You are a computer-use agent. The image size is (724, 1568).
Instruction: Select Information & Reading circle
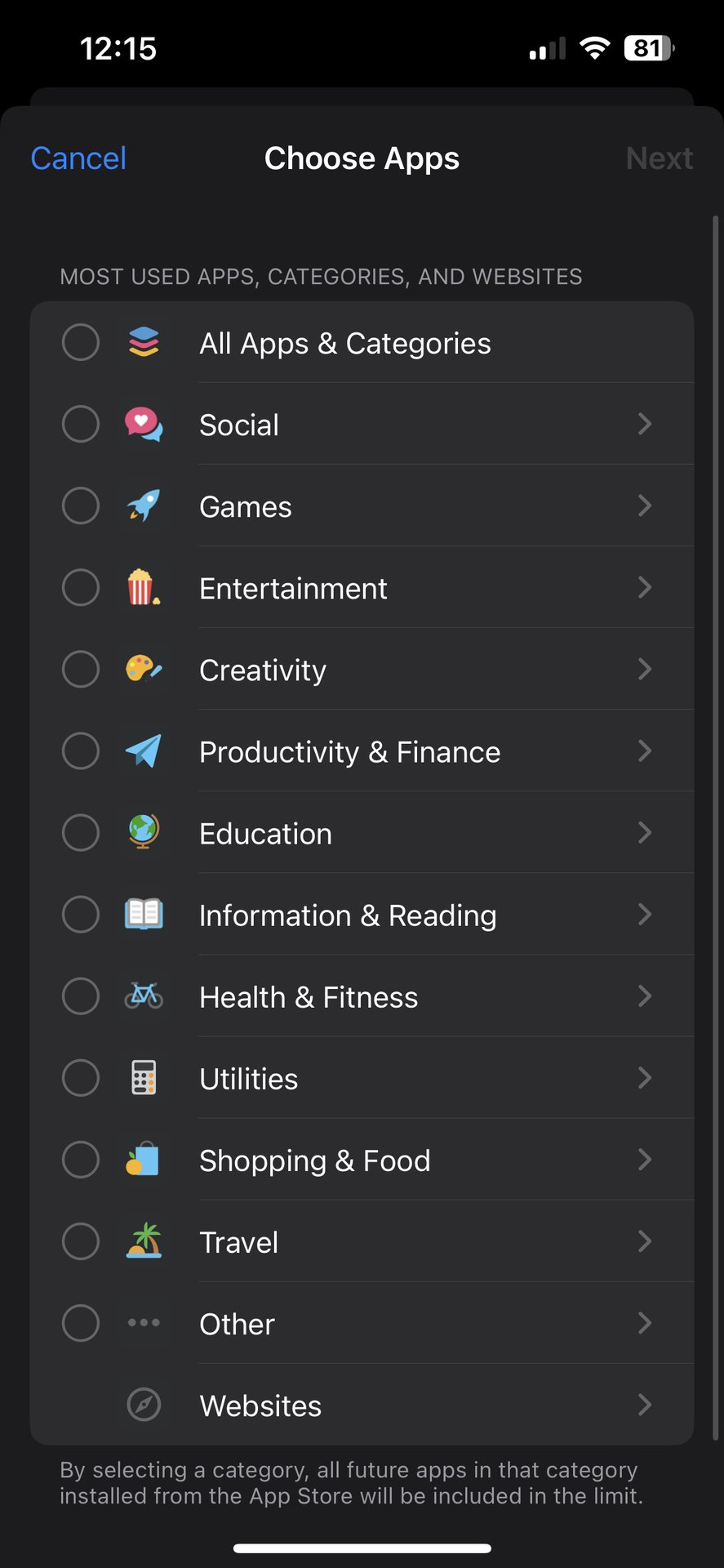[x=81, y=914]
